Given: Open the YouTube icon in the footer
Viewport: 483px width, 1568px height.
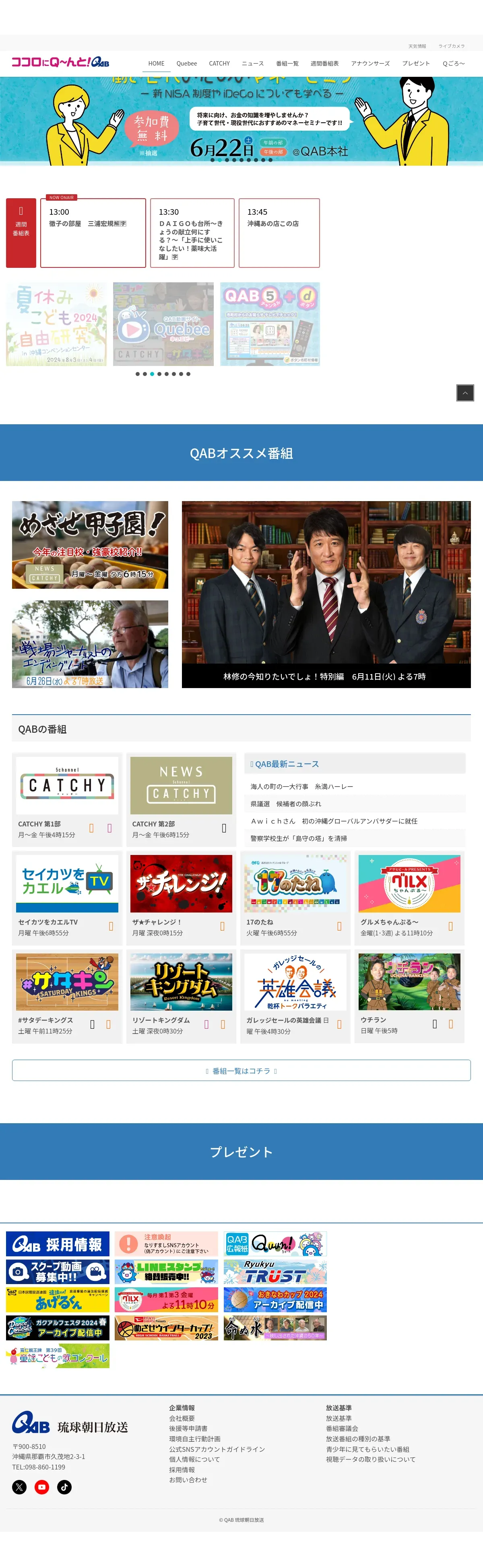Looking at the screenshot, I should (41, 1487).
